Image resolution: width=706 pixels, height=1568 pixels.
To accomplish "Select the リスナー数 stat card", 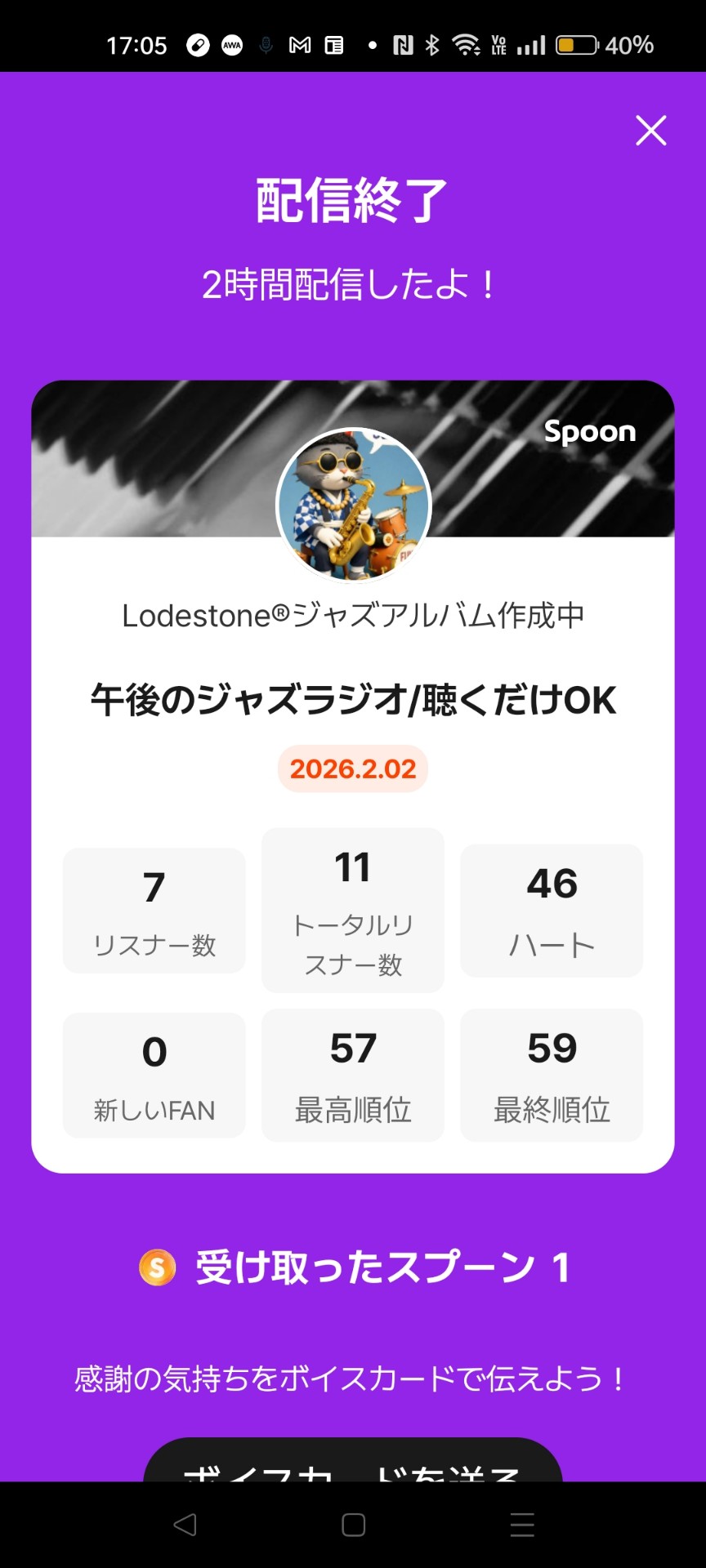I will [x=154, y=911].
